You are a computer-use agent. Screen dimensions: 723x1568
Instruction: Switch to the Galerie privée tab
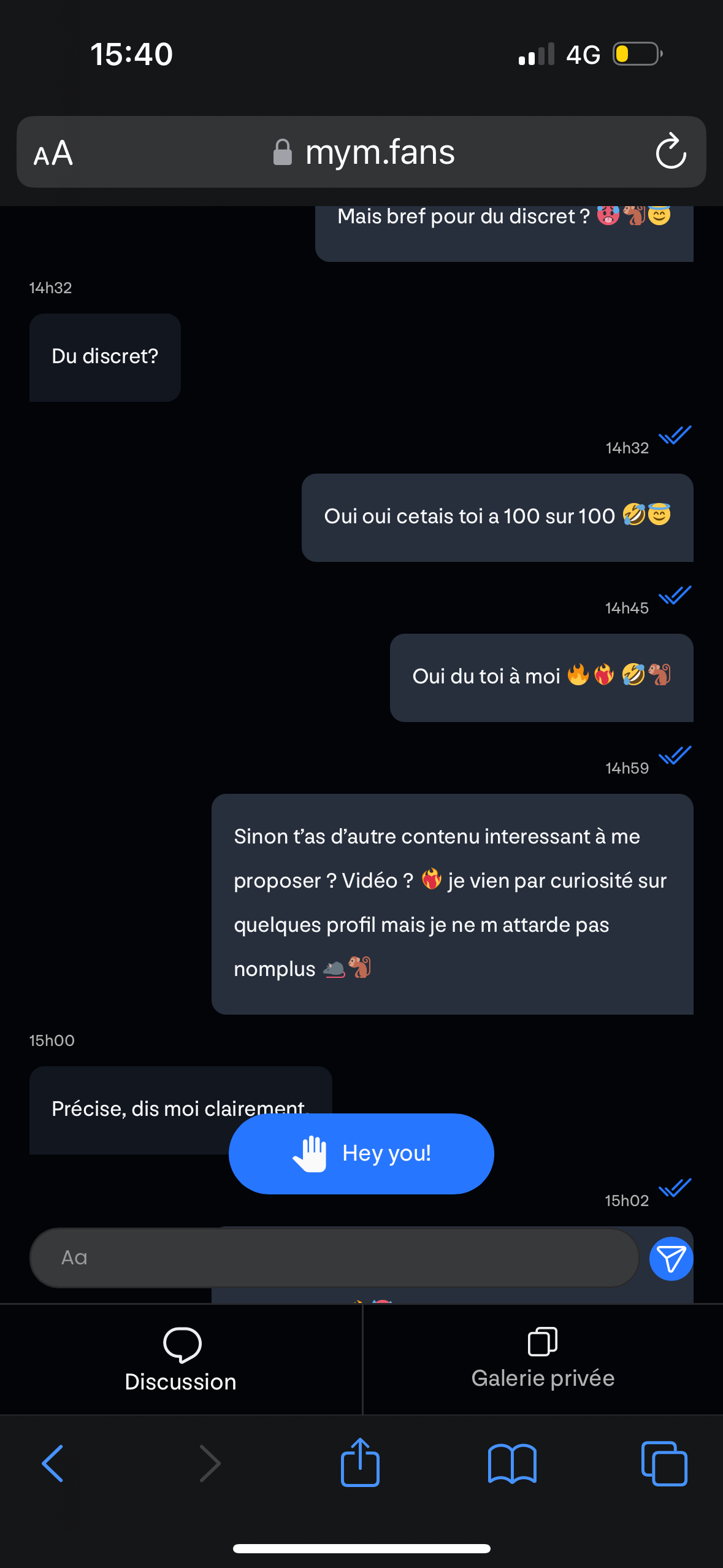[543, 1359]
